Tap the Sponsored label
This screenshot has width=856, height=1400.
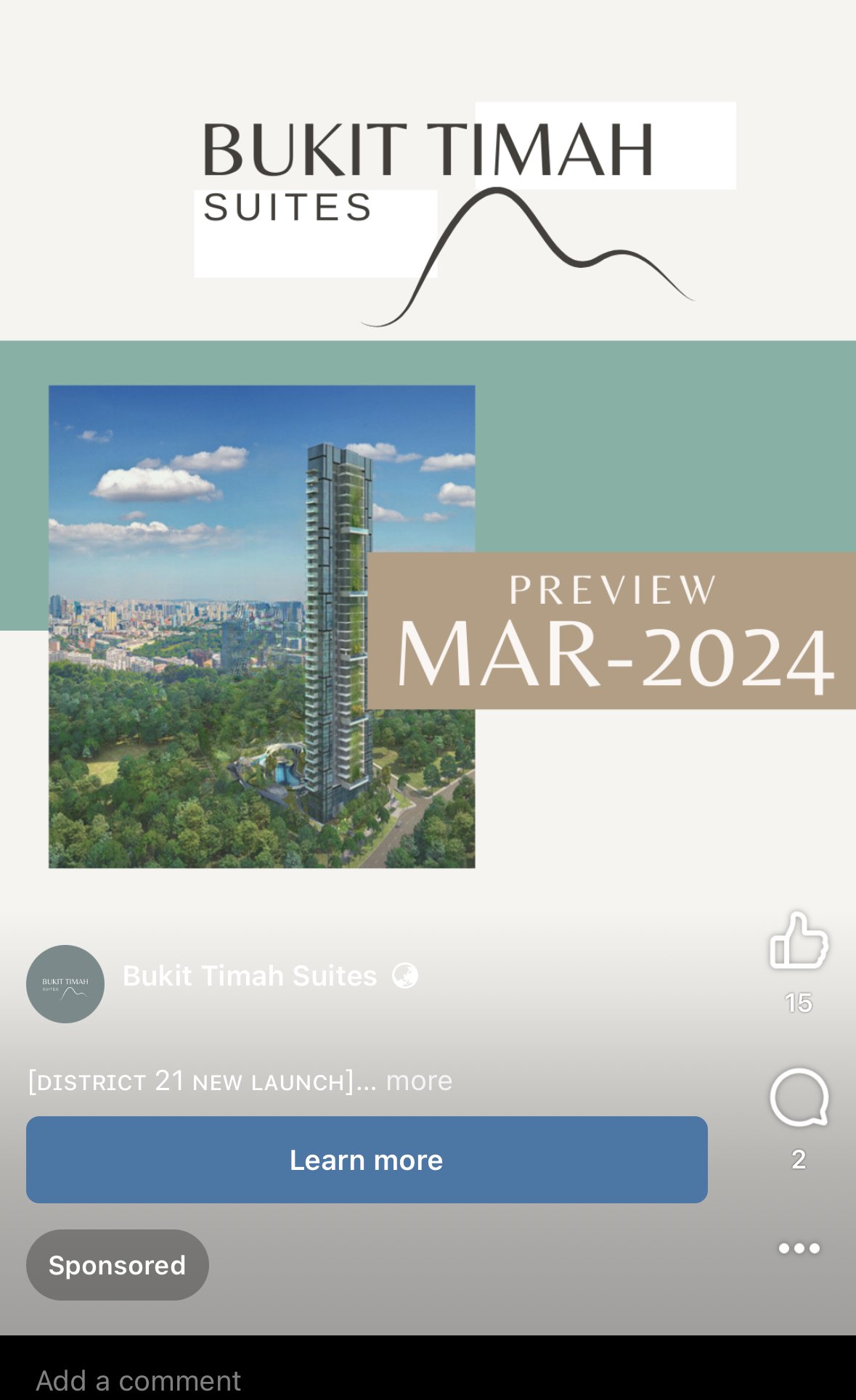[x=117, y=1265]
